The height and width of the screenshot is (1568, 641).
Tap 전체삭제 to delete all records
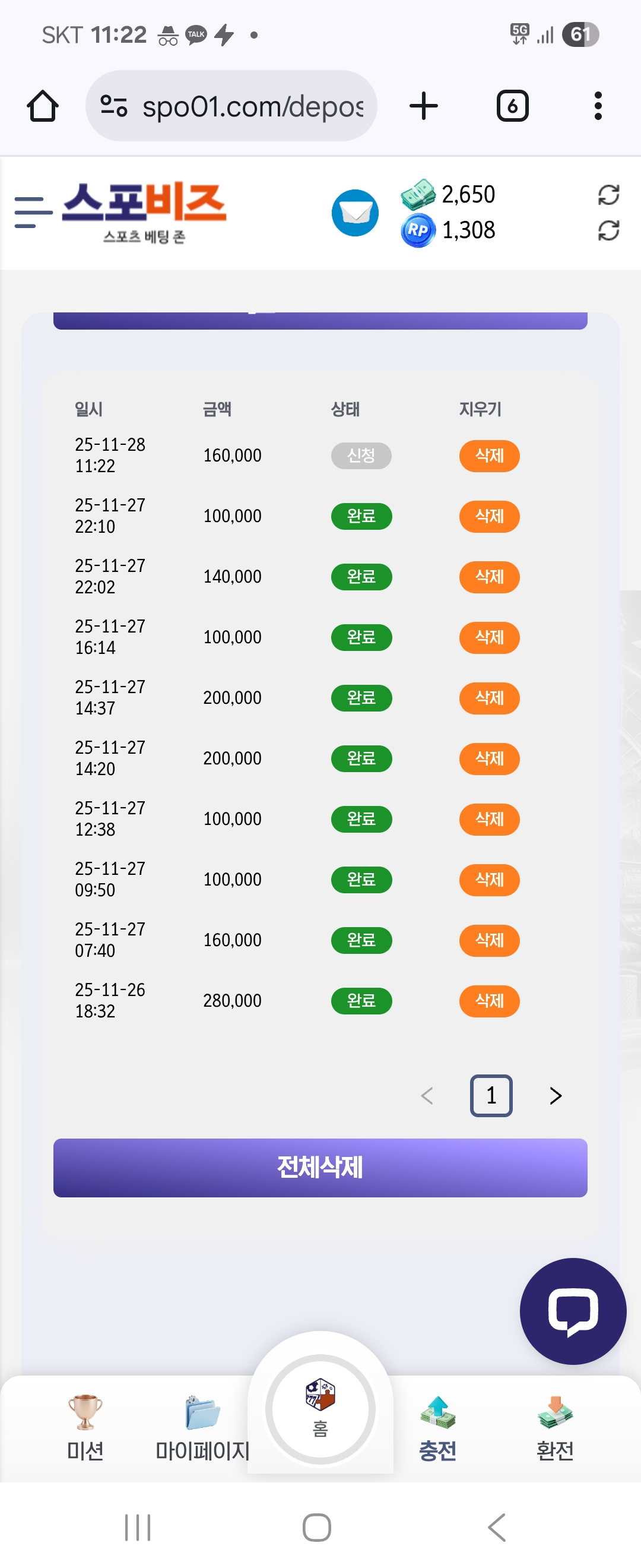(x=320, y=1168)
